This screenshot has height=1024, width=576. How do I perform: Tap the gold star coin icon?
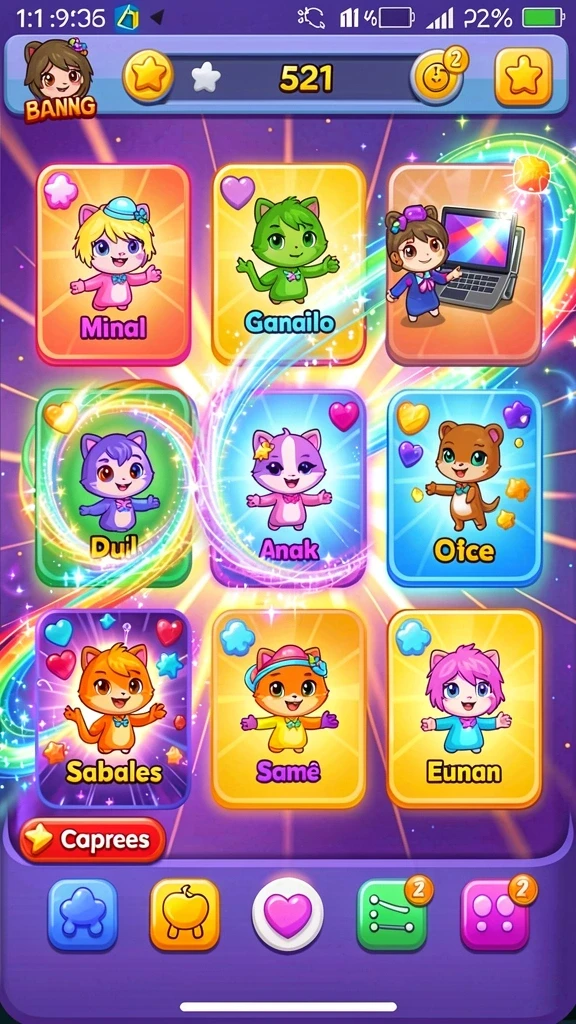[148, 76]
